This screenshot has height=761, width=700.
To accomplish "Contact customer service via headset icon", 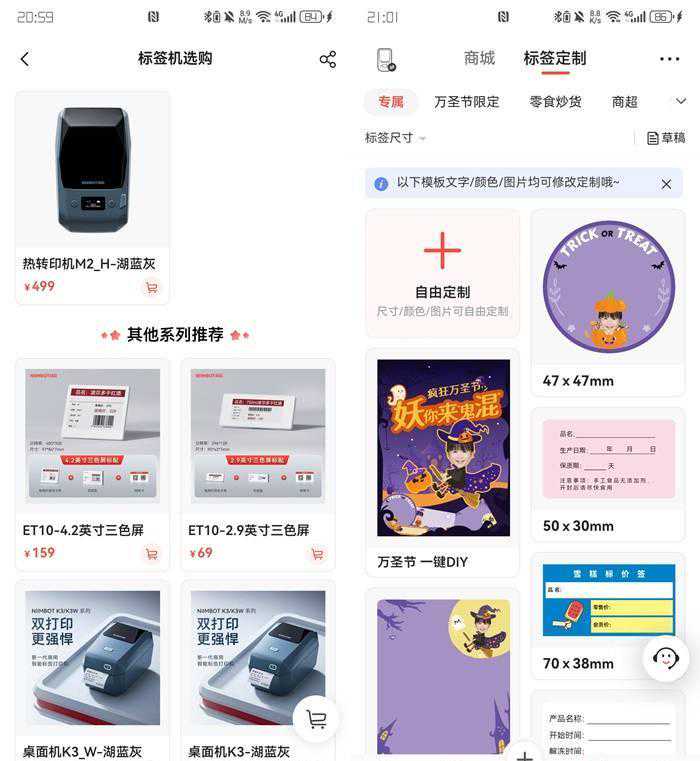I will 666,658.
